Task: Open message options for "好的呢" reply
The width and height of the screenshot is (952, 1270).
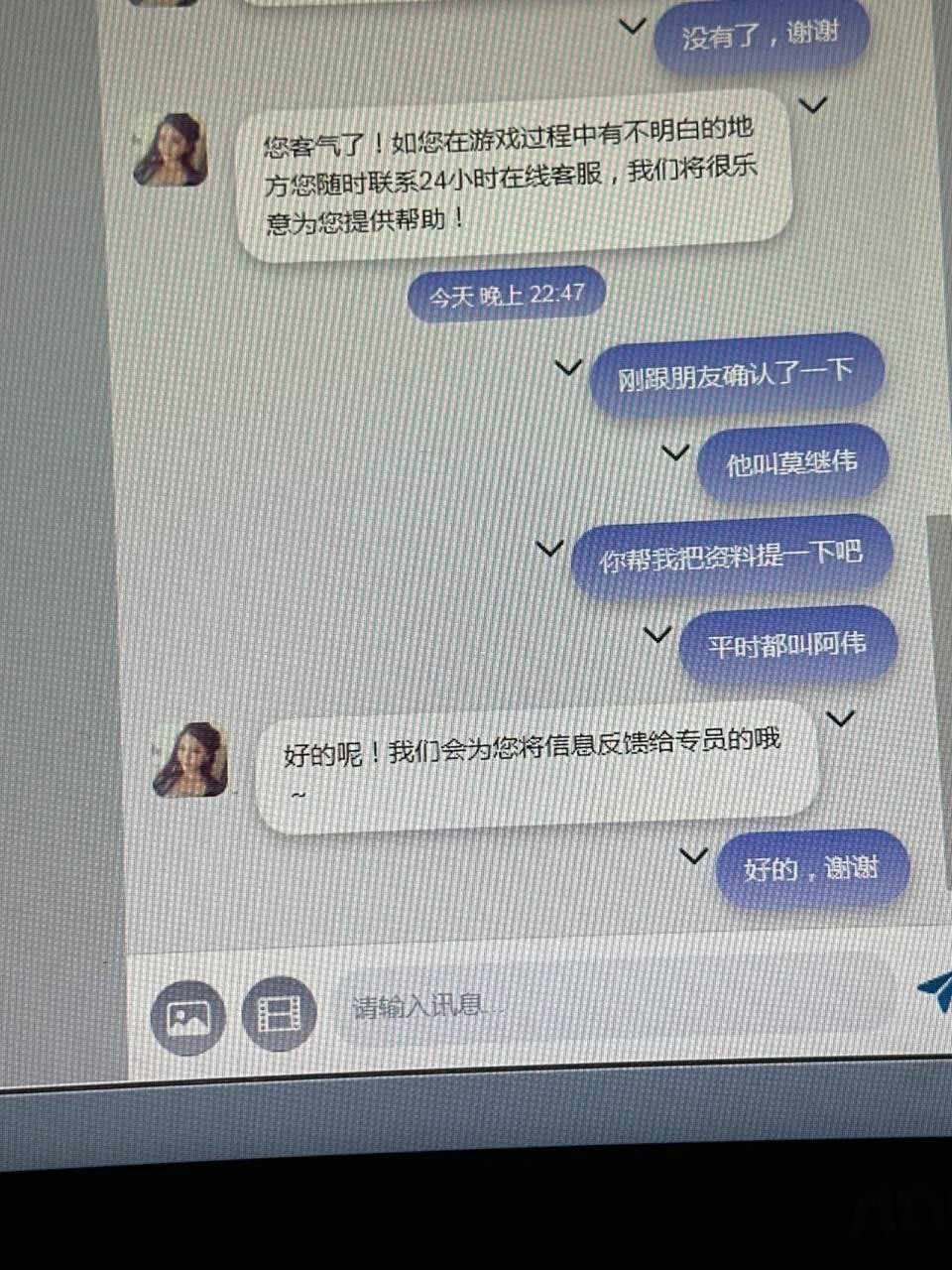Action: (x=841, y=718)
